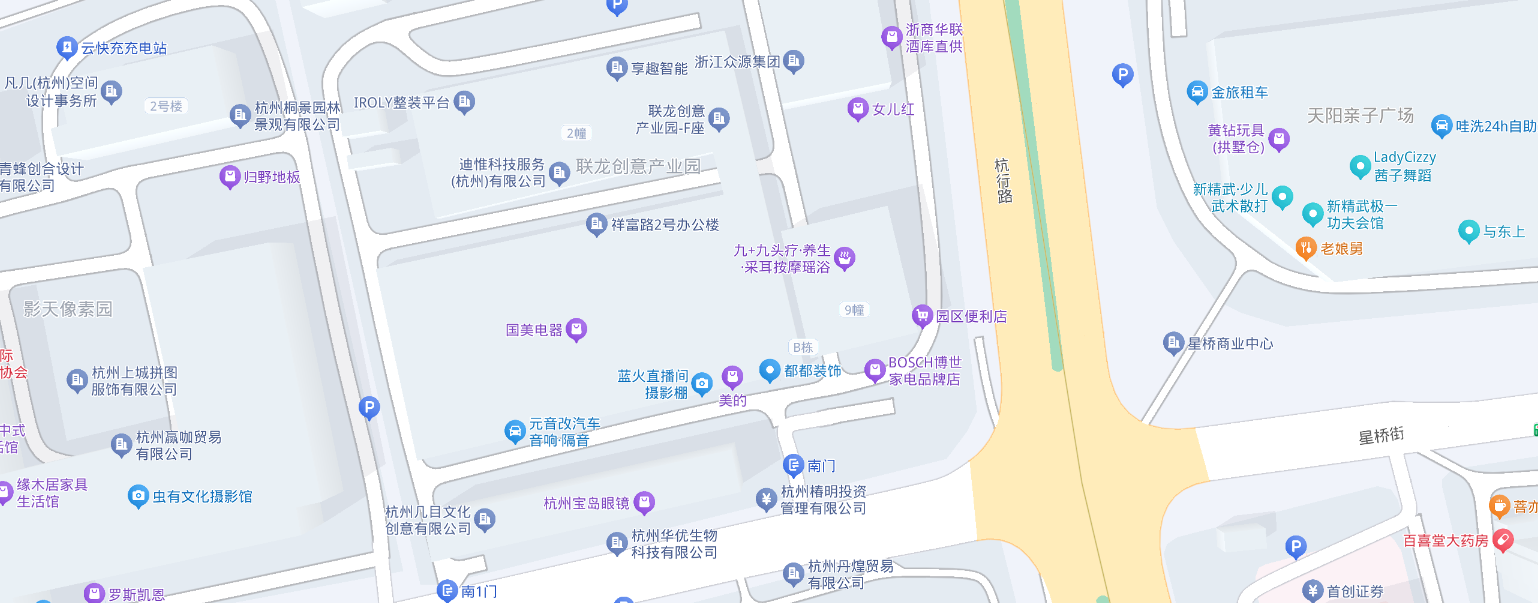Select the 杭州宝岛眼镜 shop marker

(x=645, y=502)
